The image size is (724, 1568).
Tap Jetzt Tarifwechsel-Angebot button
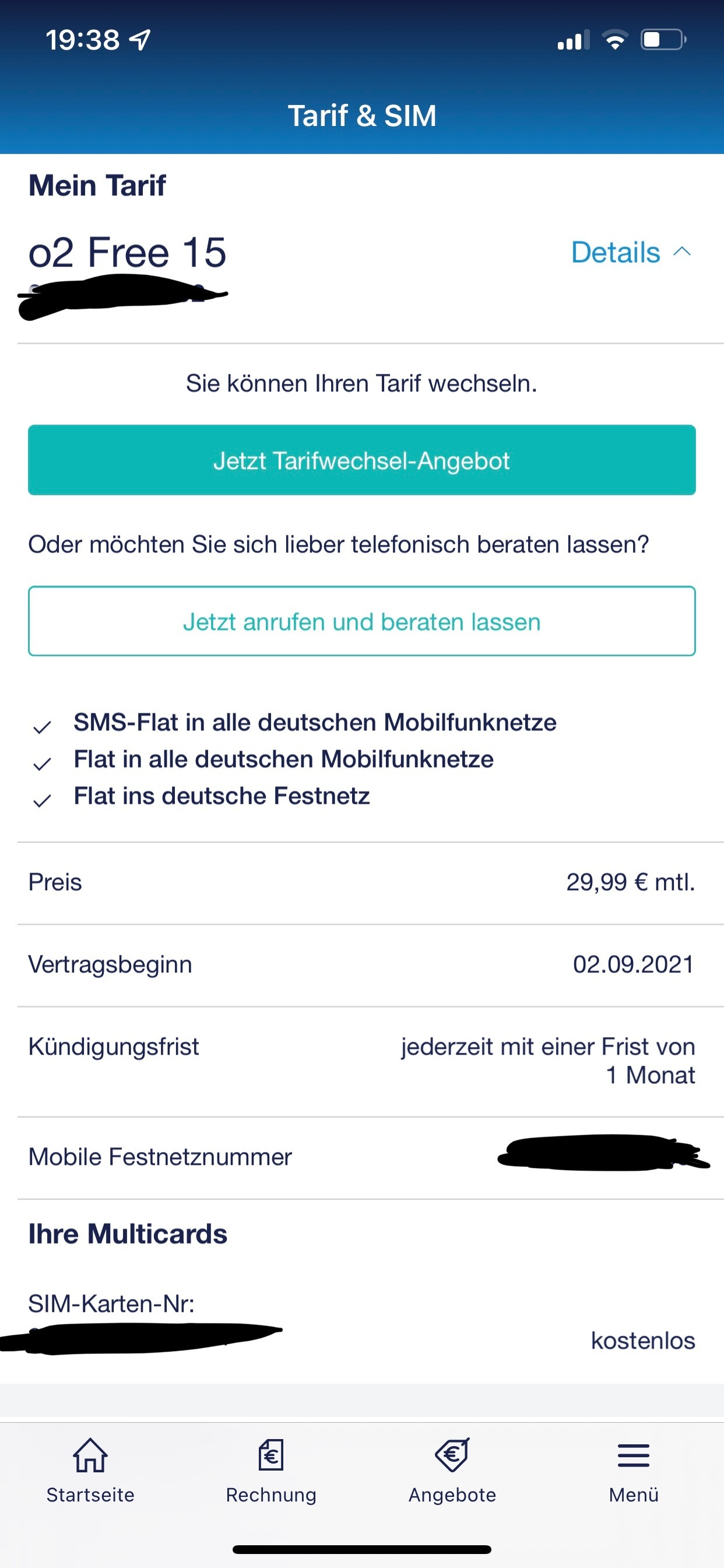(x=362, y=460)
